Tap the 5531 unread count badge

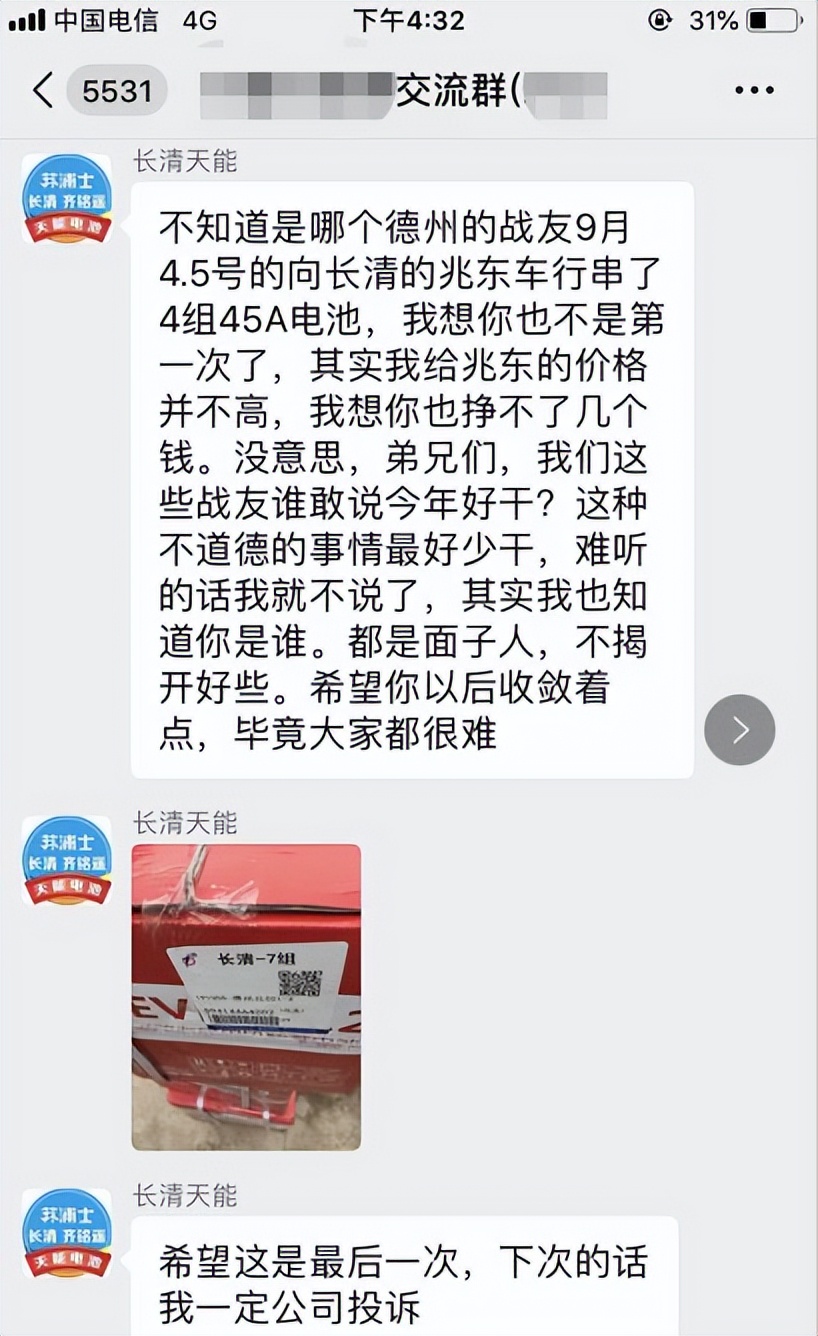click(117, 91)
